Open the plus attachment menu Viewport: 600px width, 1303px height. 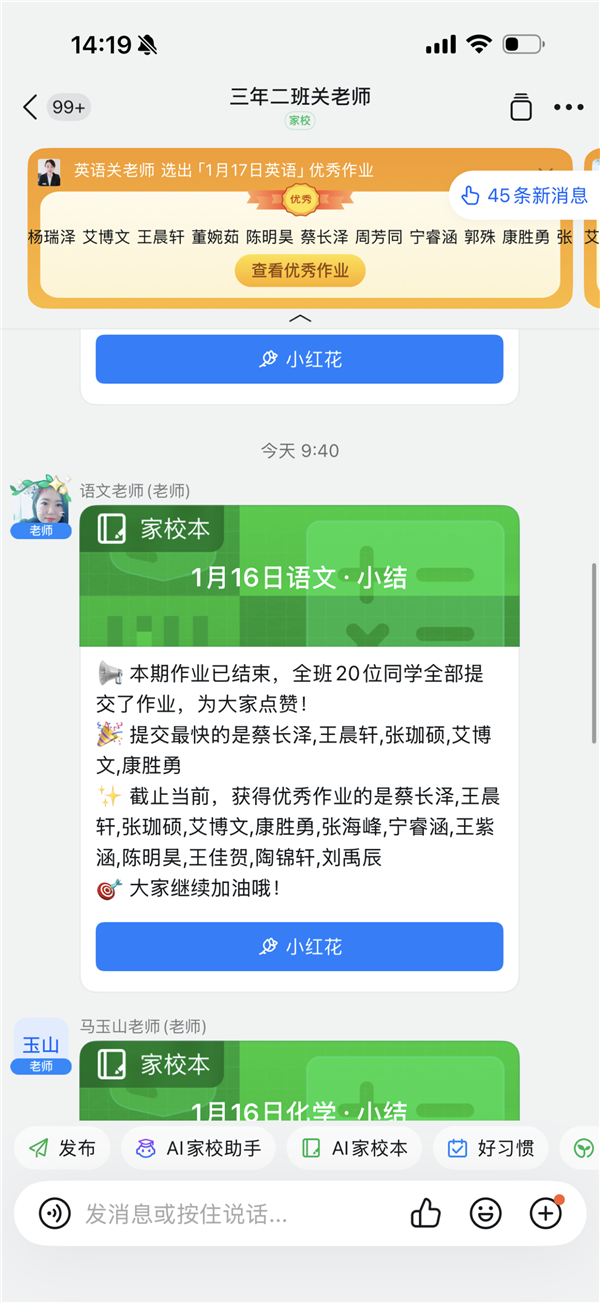click(546, 1214)
